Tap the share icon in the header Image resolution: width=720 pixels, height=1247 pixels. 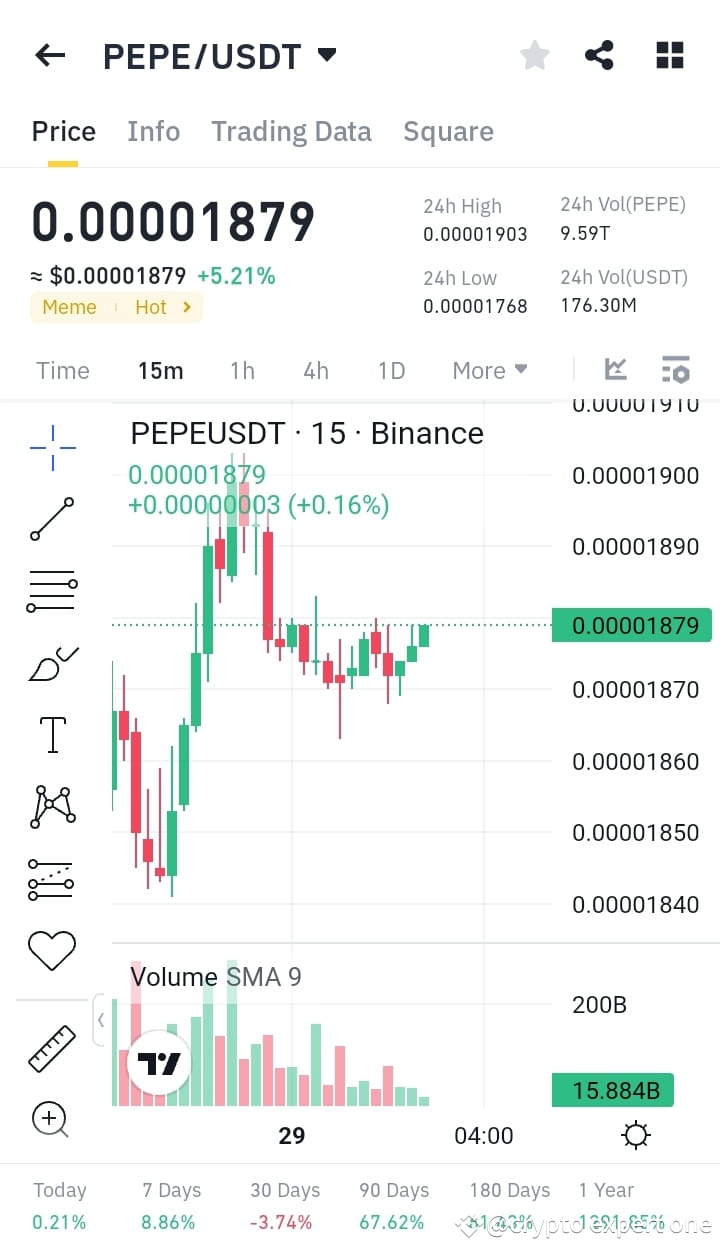599,55
